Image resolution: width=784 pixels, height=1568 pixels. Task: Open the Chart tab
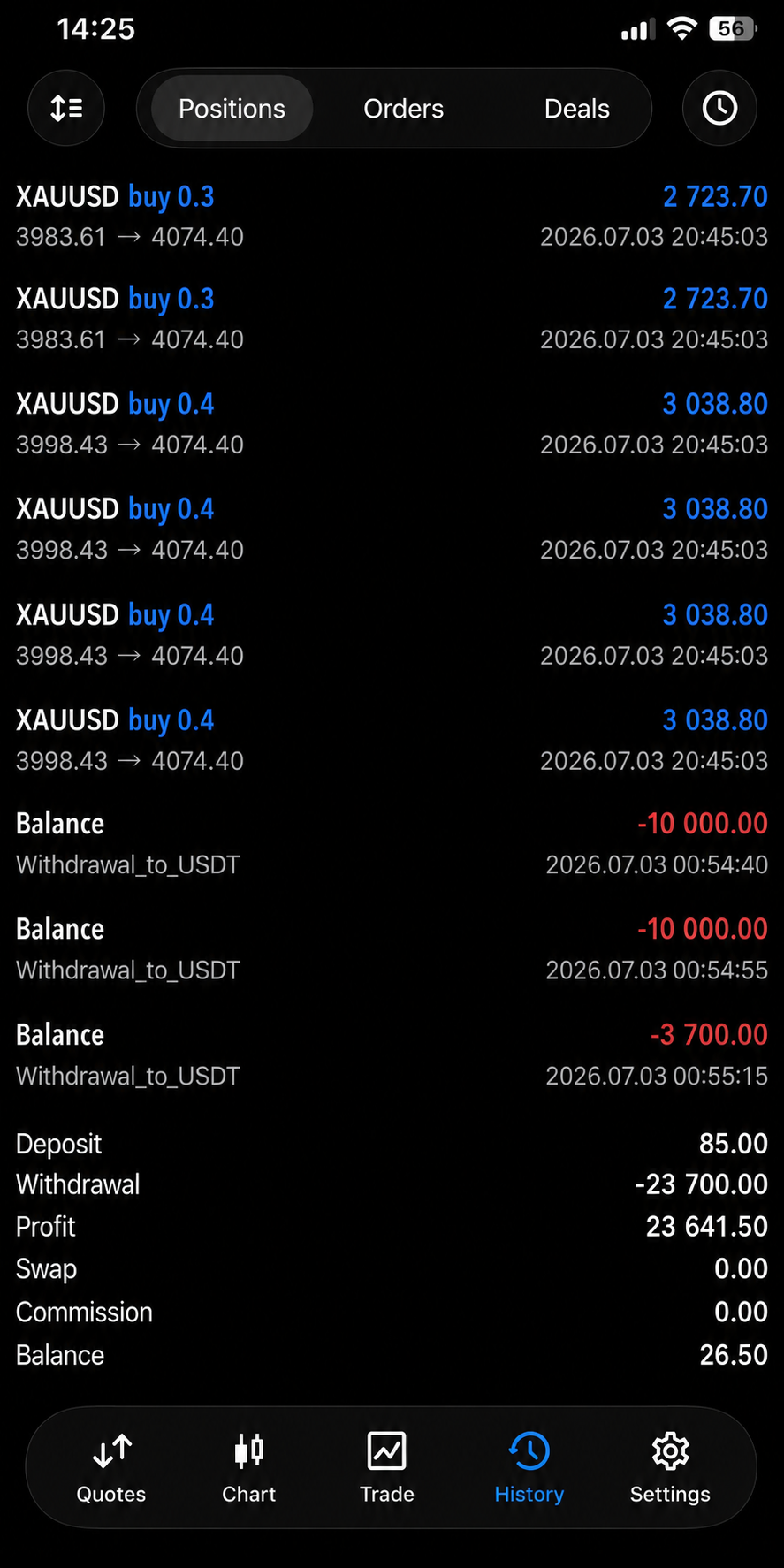click(249, 1469)
